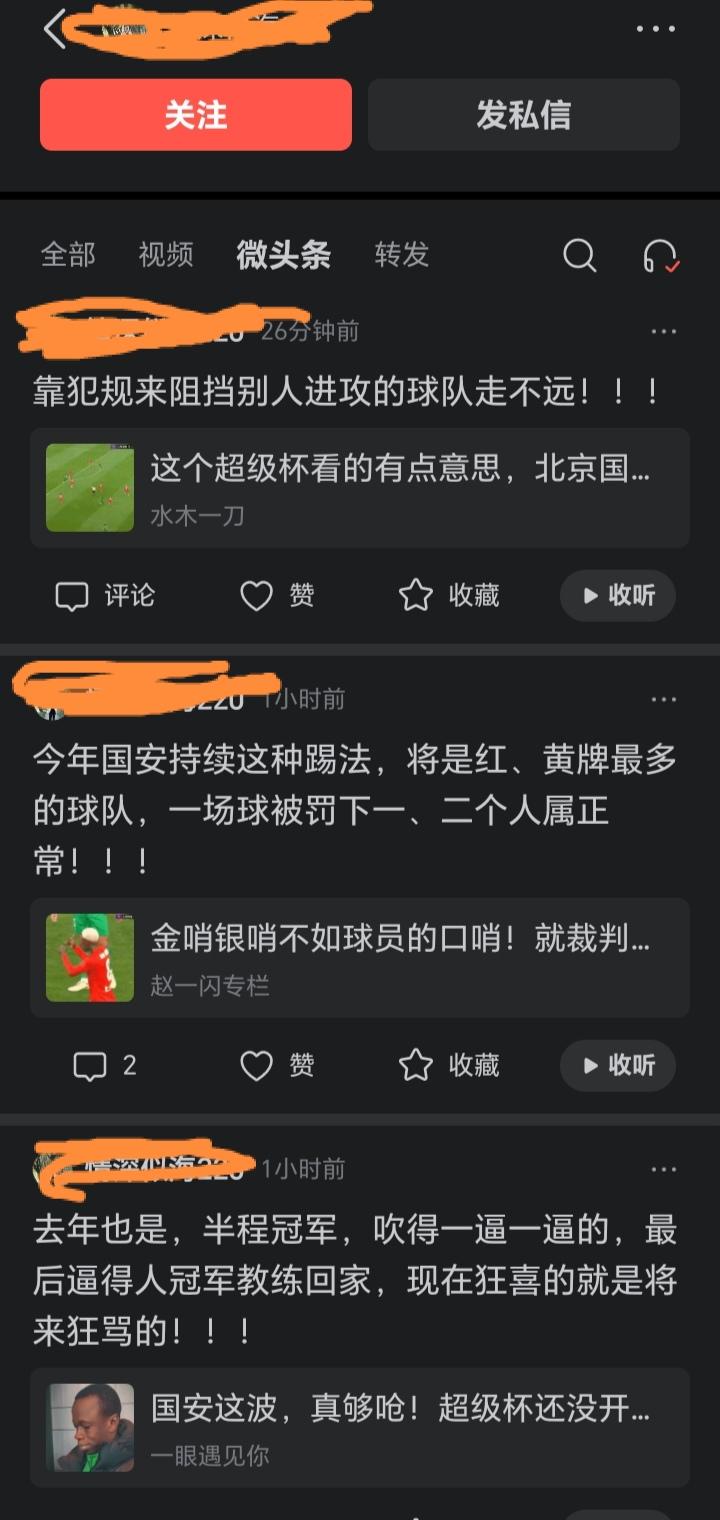Toggle the like heart on the second post
720x1520 pixels.
277,1066
